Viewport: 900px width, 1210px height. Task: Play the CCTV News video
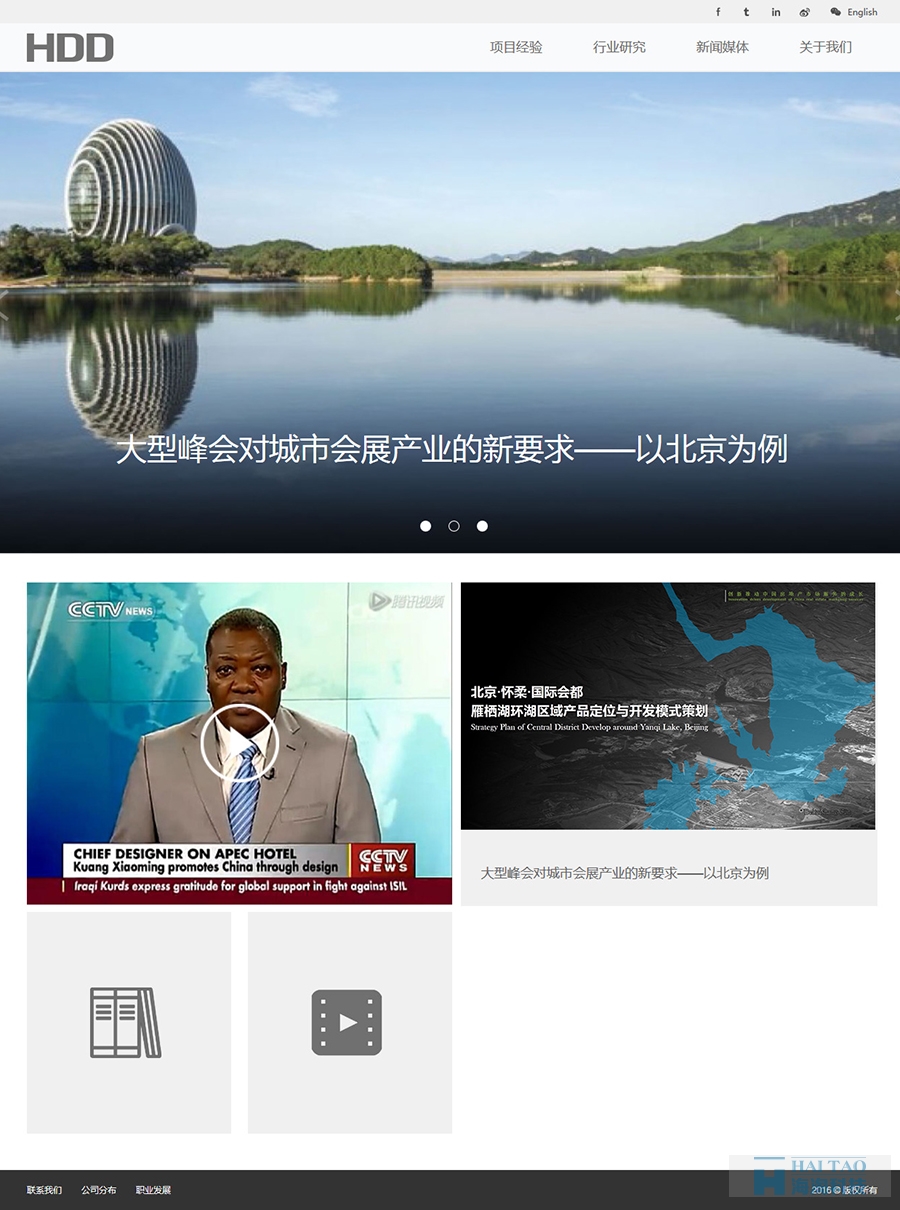click(239, 742)
